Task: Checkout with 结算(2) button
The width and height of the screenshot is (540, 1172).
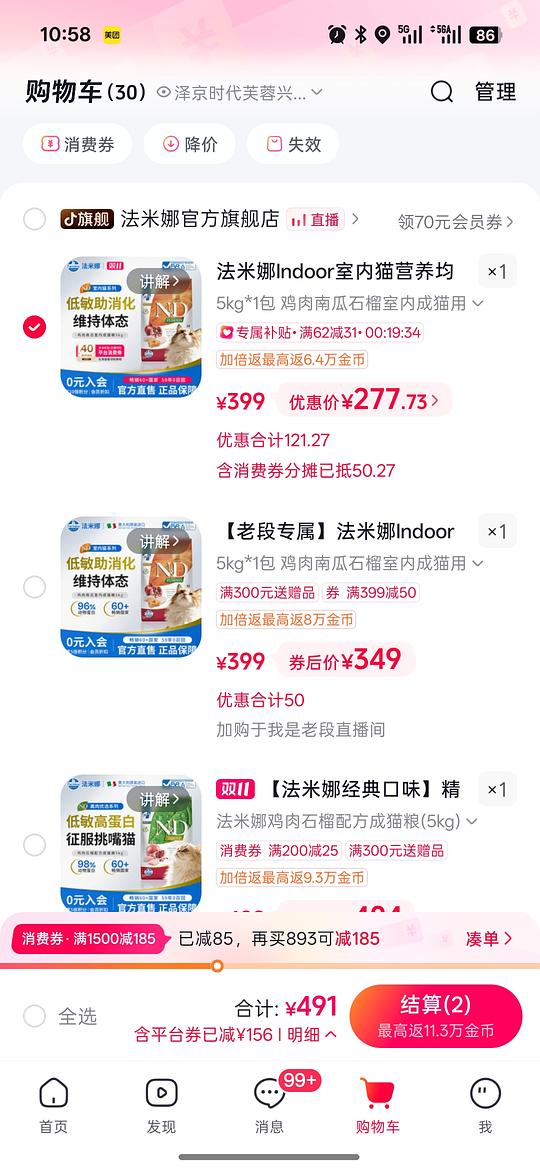Action: [x=435, y=1015]
